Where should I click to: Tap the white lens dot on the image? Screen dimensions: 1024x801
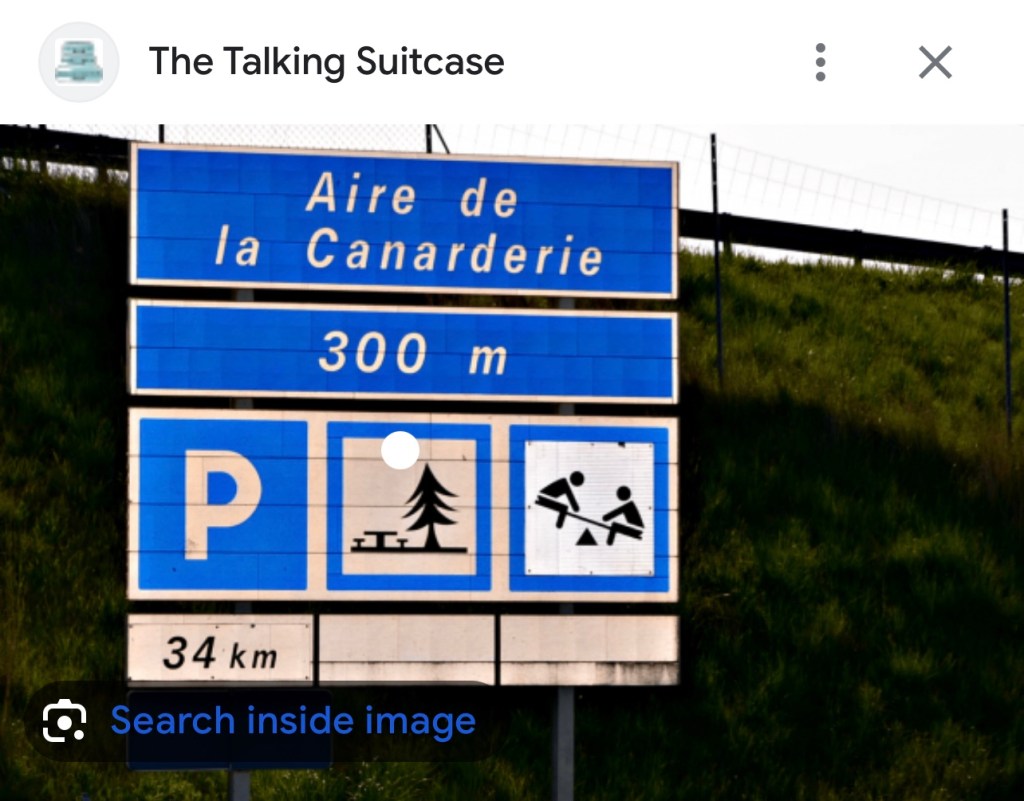point(400,450)
